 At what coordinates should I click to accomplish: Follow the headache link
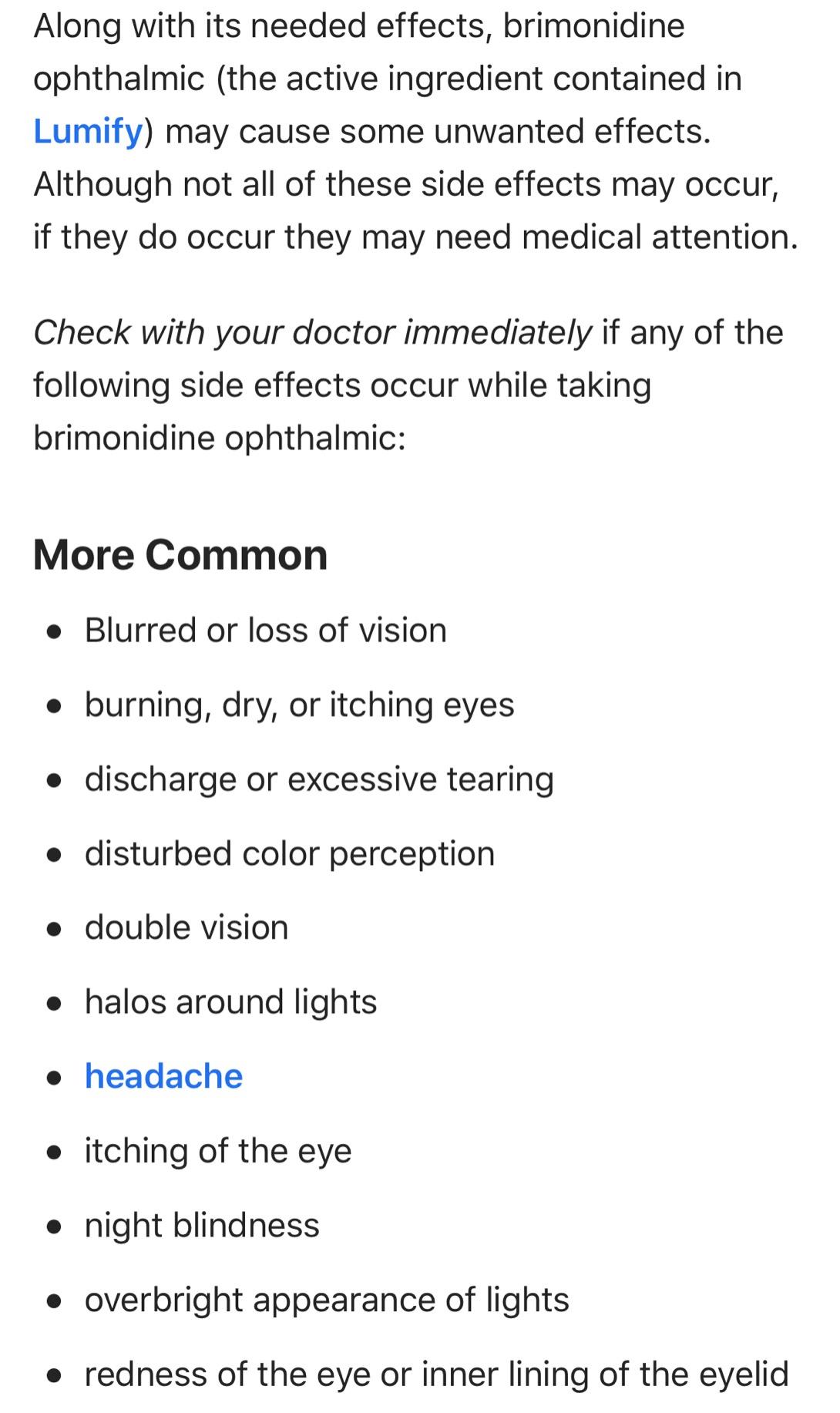point(163,1076)
